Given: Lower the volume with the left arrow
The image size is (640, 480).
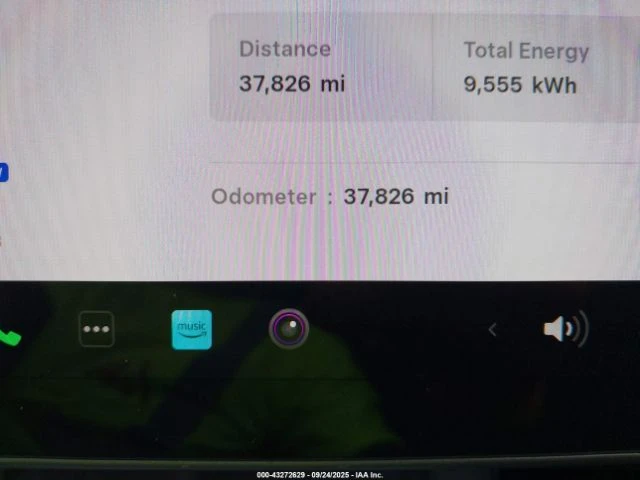Looking at the screenshot, I should pyautogui.click(x=492, y=329).
